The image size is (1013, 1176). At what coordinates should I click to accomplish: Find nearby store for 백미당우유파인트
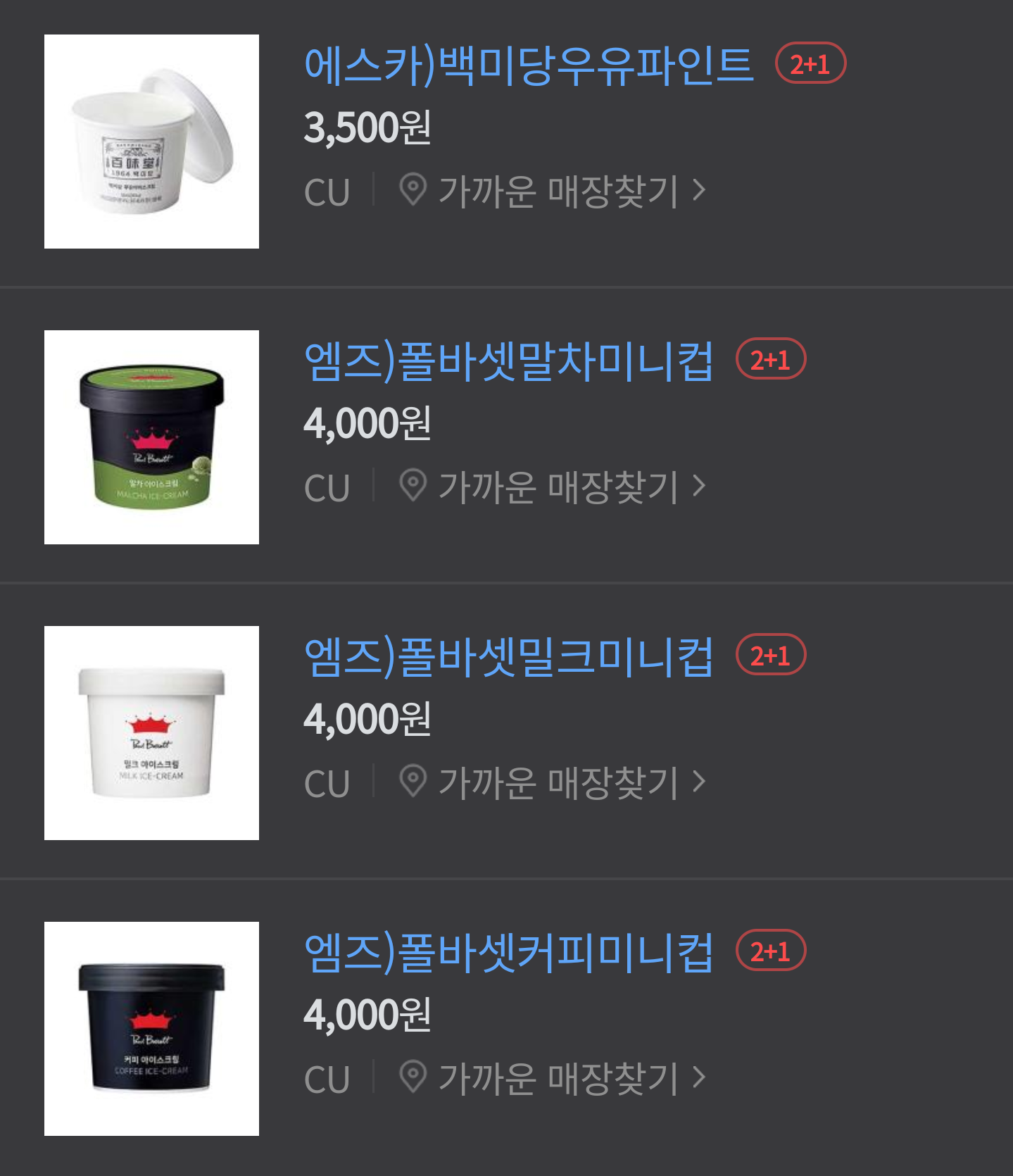553,191
